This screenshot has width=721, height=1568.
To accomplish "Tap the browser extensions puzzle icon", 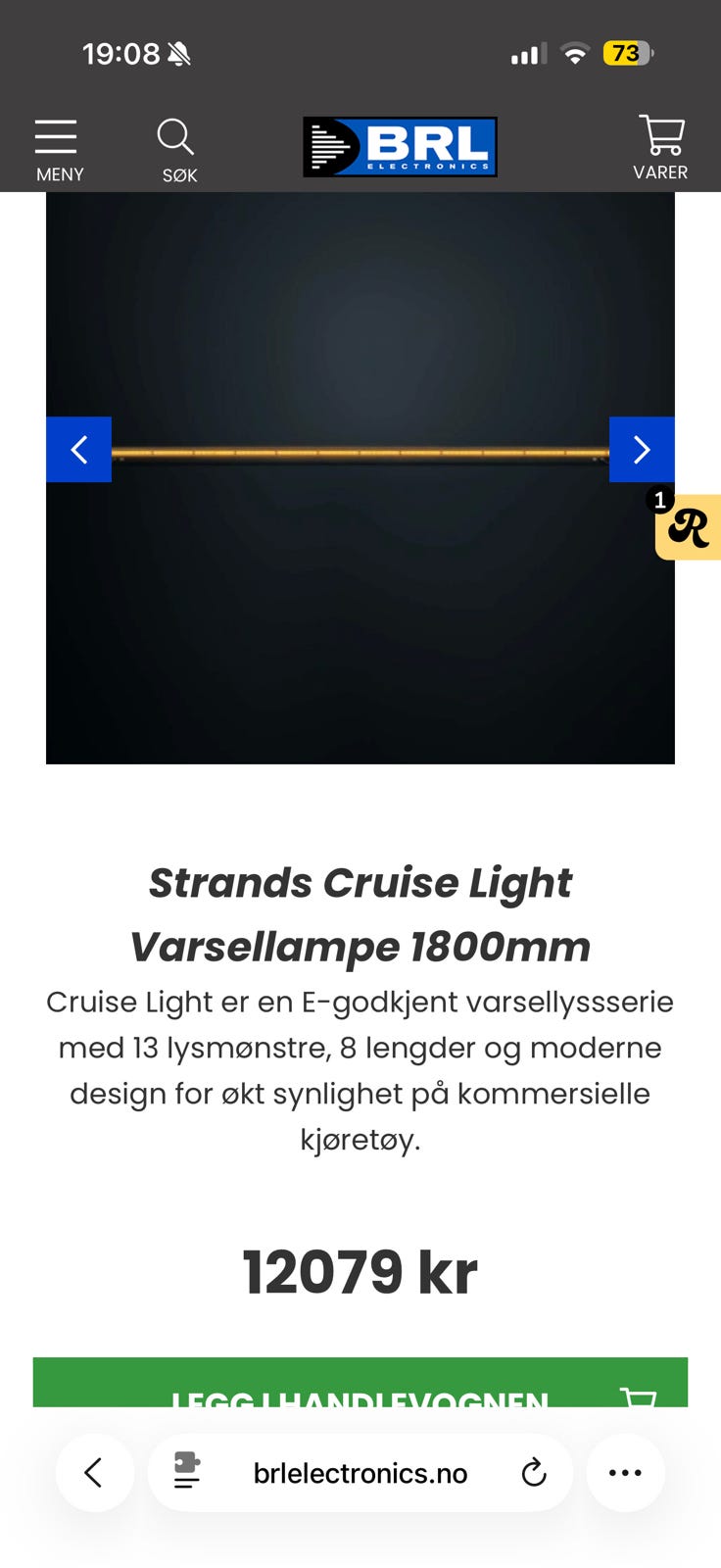I will pyautogui.click(x=186, y=1472).
